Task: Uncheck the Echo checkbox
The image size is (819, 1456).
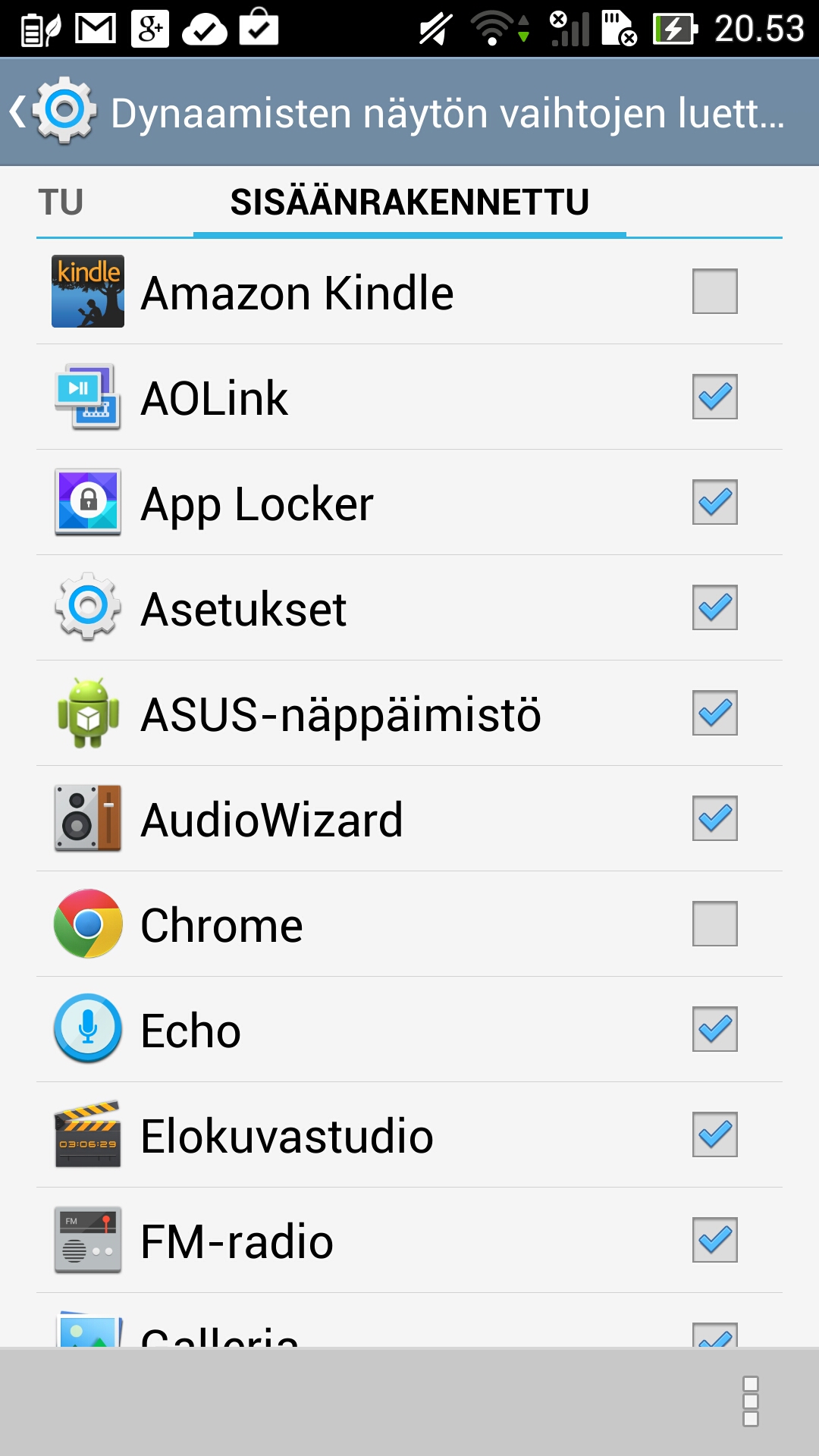Action: point(714,1029)
